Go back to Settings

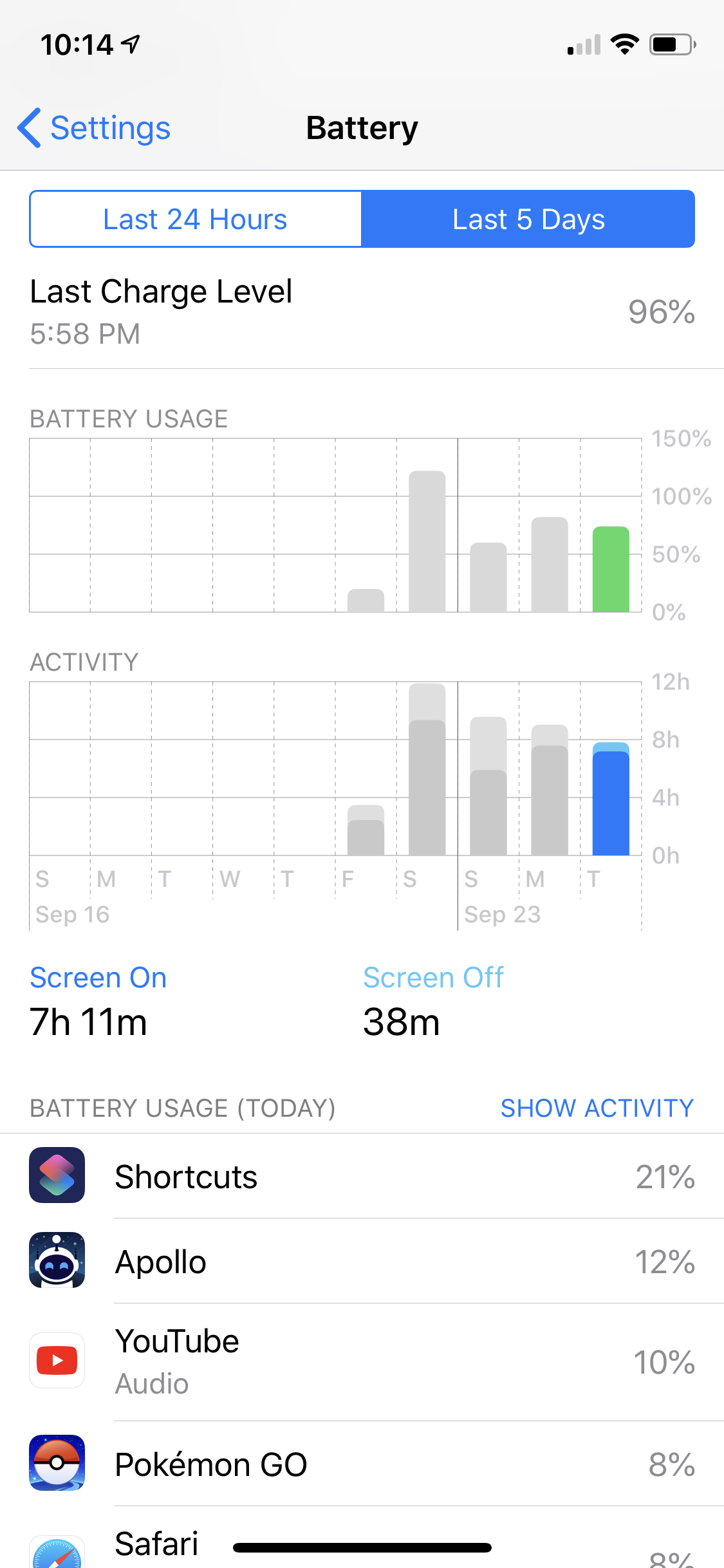click(94, 127)
